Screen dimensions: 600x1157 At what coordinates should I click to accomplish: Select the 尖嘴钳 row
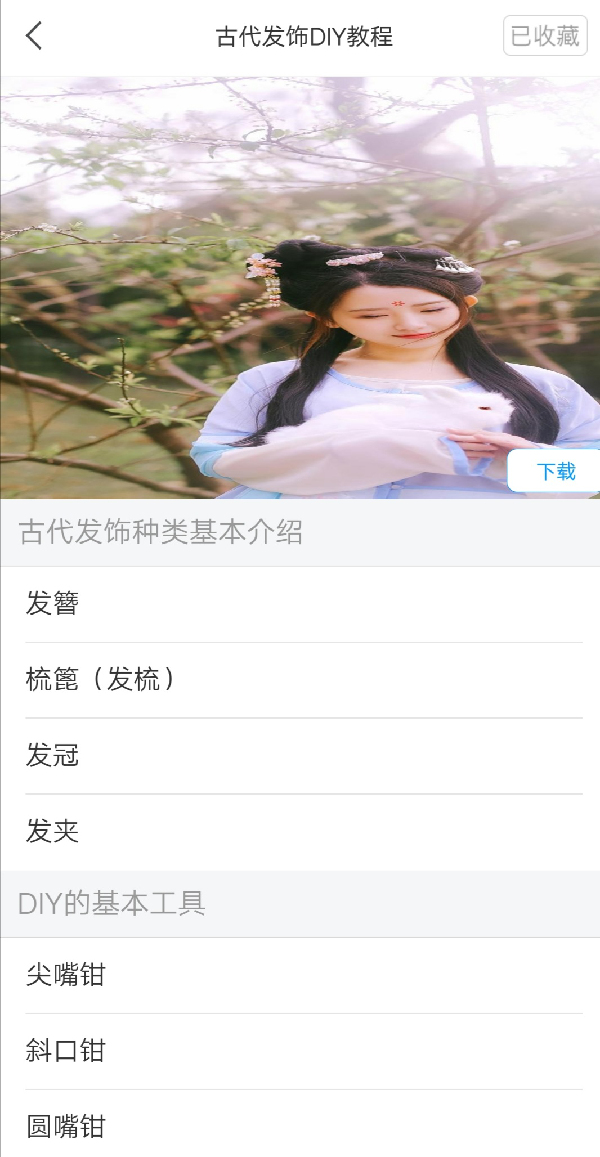300,975
